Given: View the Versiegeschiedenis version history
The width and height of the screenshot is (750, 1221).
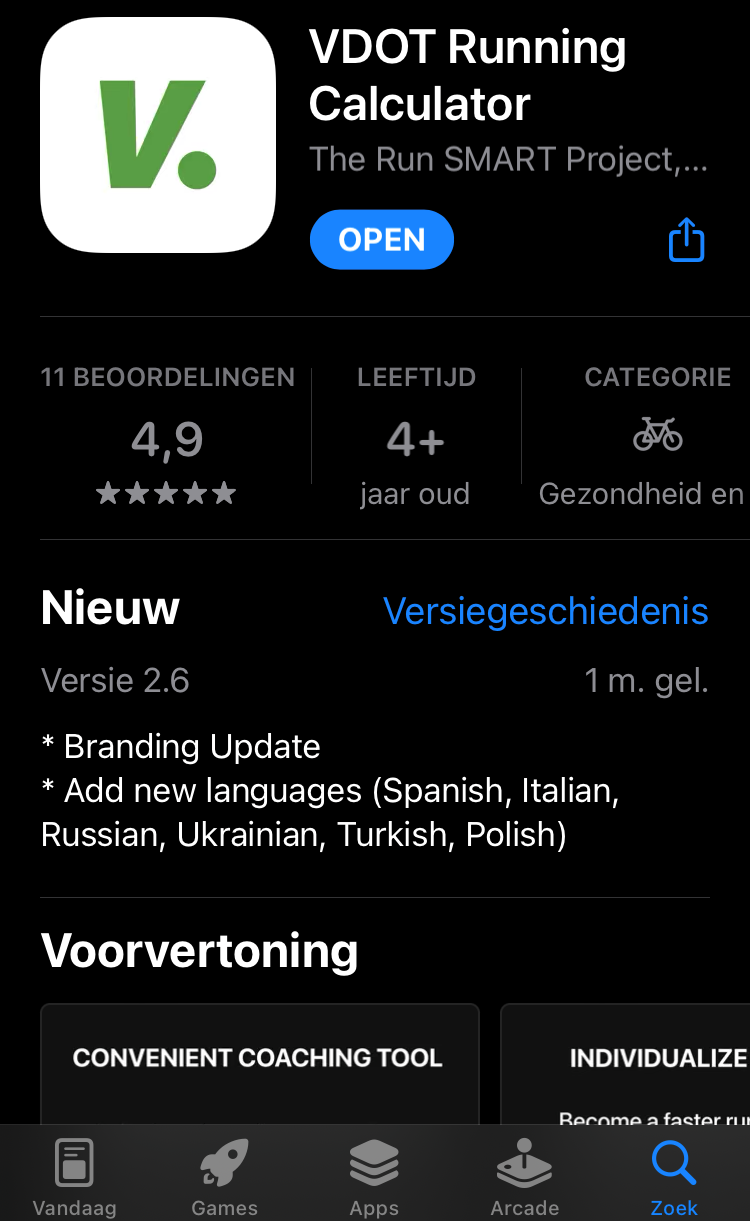Looking at the screenshot, I should click(x=545, y=611).
